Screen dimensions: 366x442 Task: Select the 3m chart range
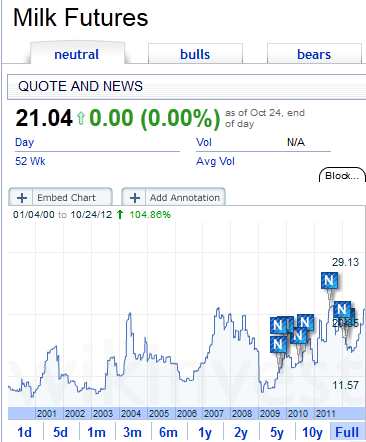[133, 432]
